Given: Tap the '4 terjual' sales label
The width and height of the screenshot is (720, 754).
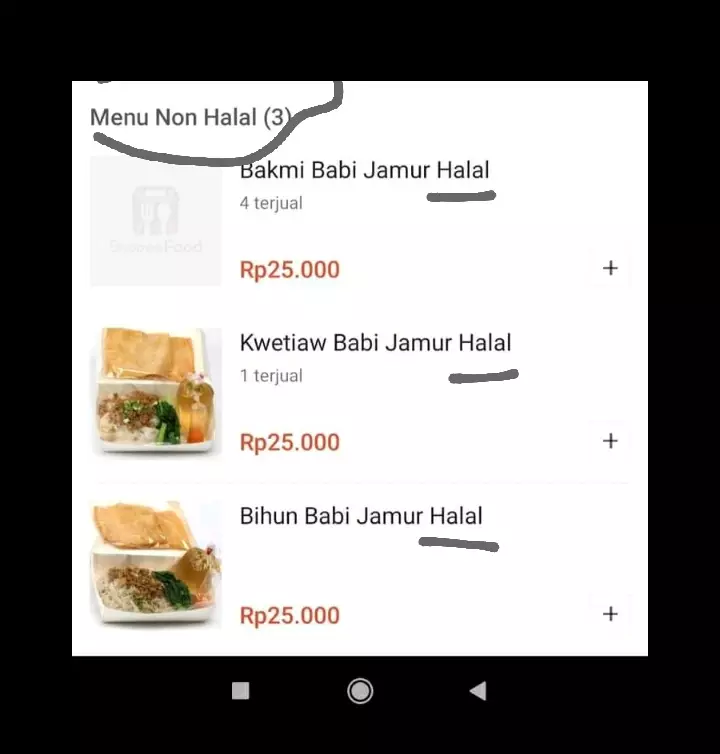Looking at the screenshot, I should pos(271,203).
